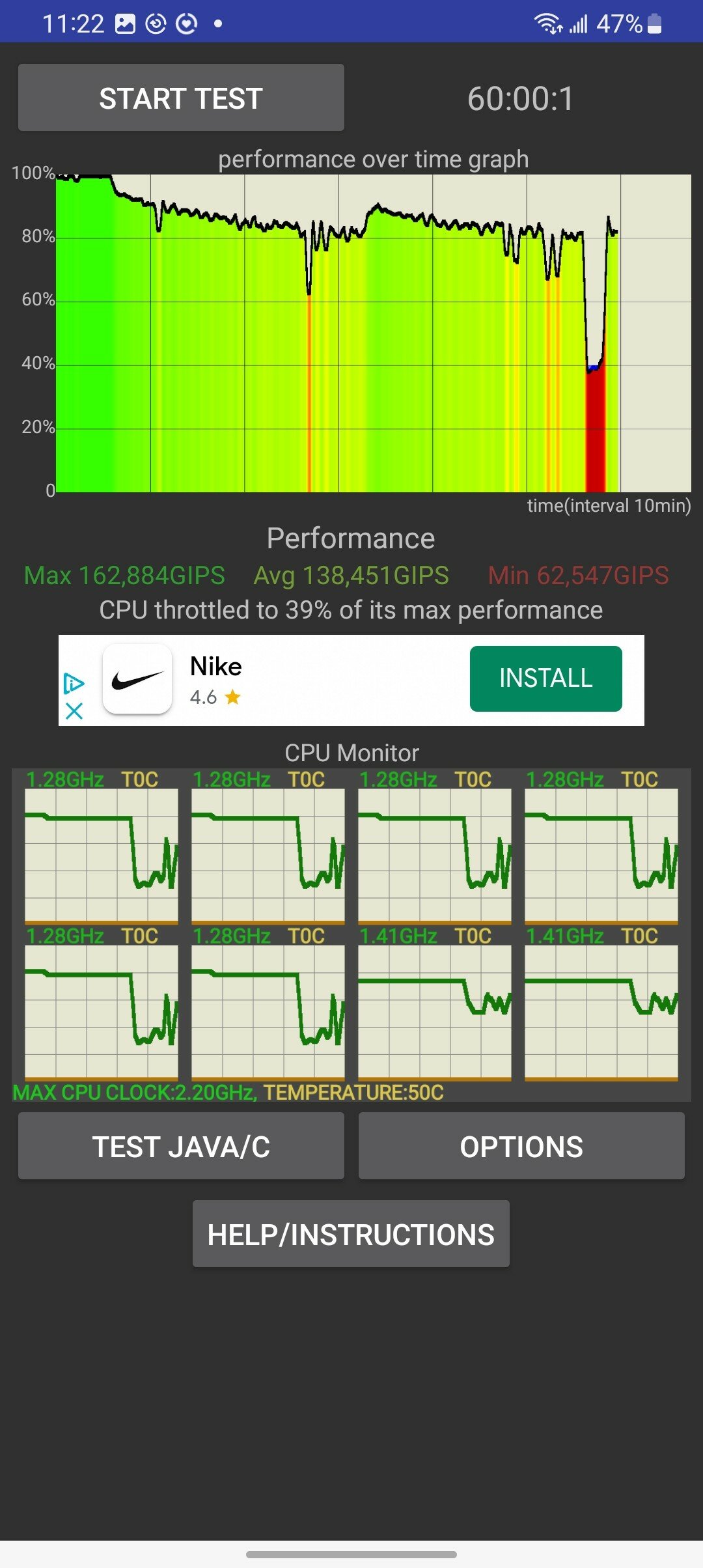Open TEST JAVA/C
The width and height of the screenshot is (703, 1568).
click(181, 1146)
